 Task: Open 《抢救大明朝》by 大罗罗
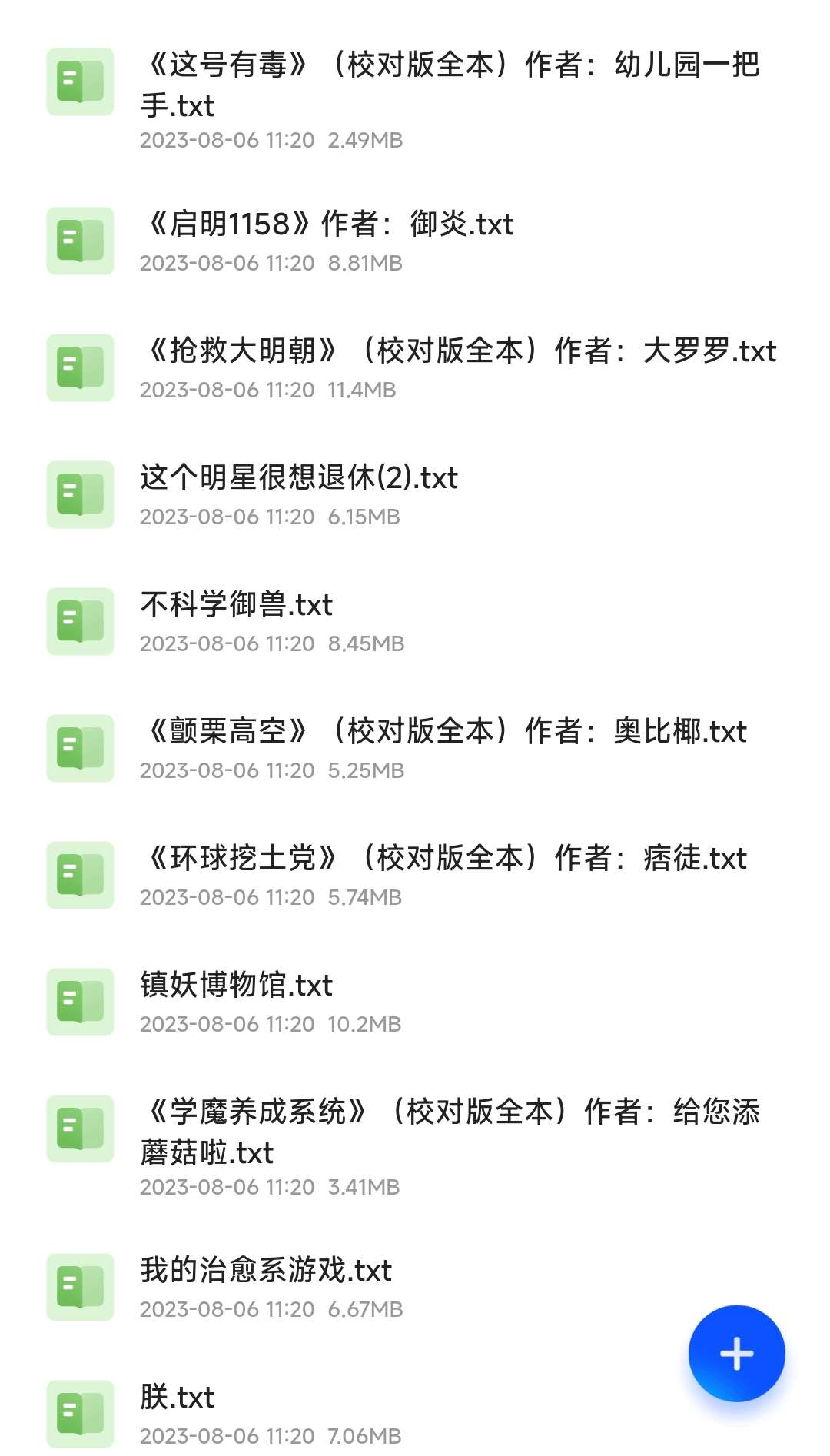click(x=458, y=351)
